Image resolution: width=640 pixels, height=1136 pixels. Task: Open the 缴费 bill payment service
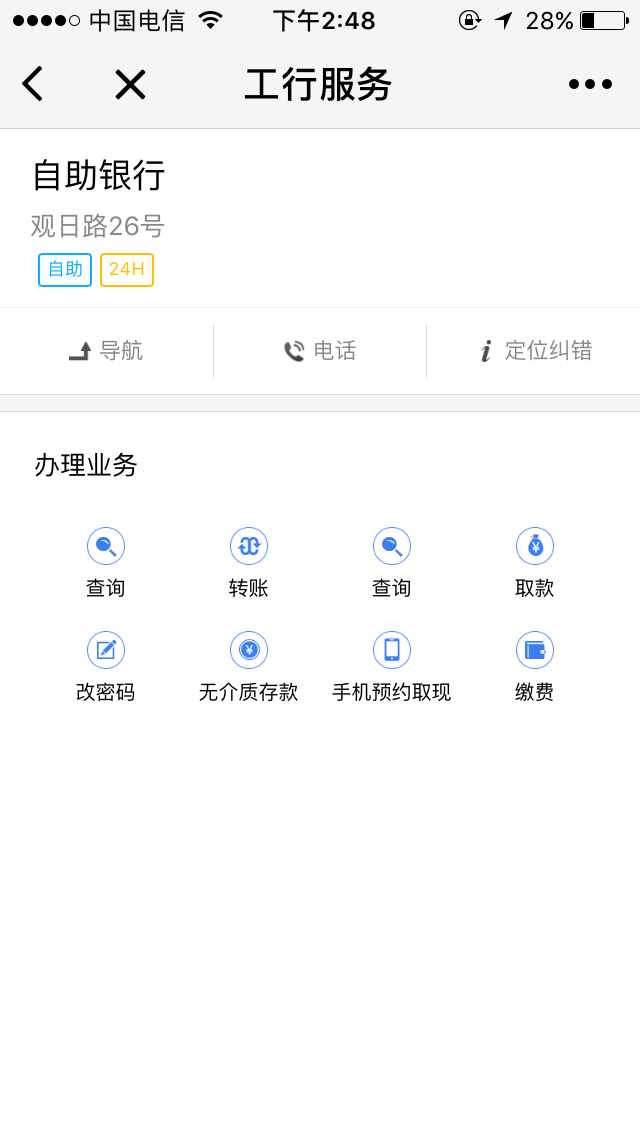(x=535, y=667)
